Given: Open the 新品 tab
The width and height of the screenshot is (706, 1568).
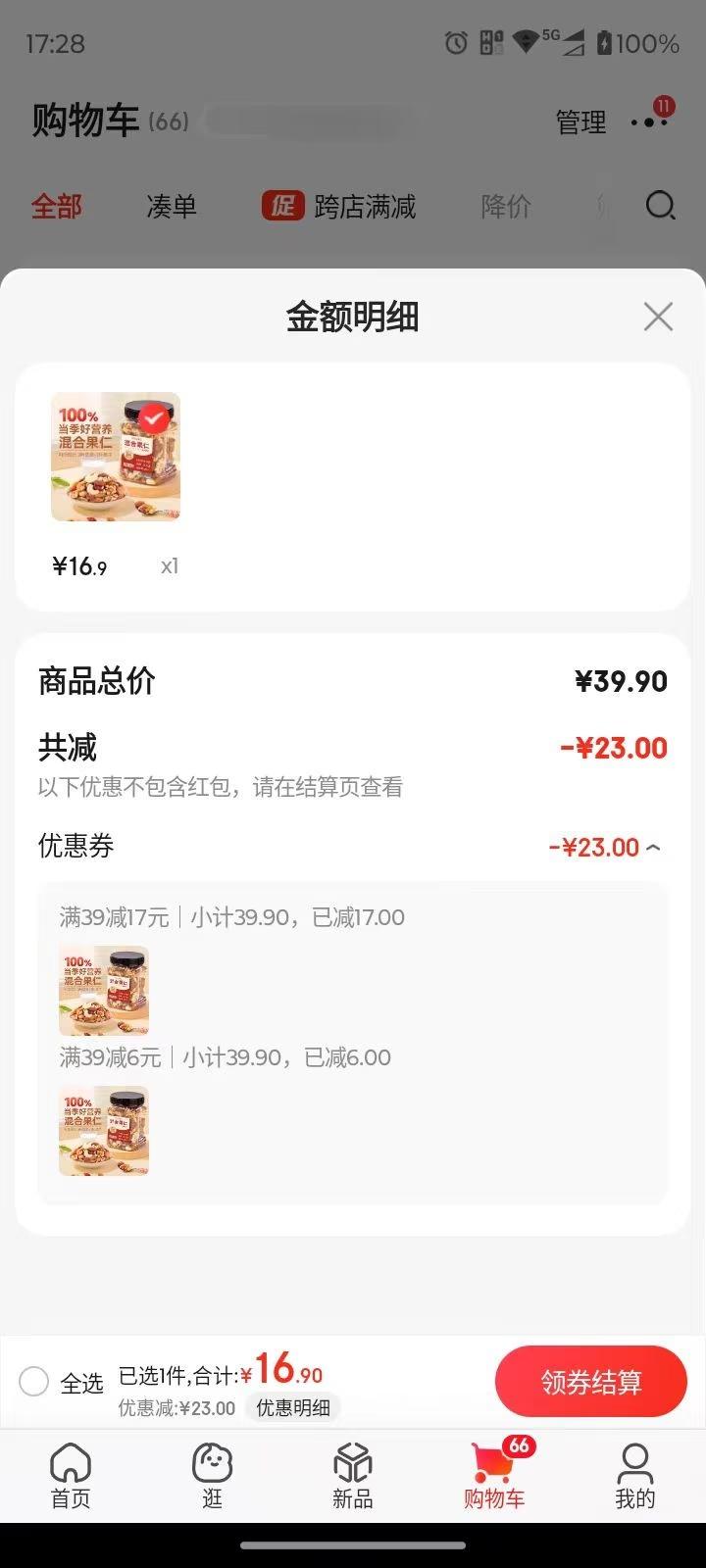Looking at the screenshot, I should pos(353,1475).
